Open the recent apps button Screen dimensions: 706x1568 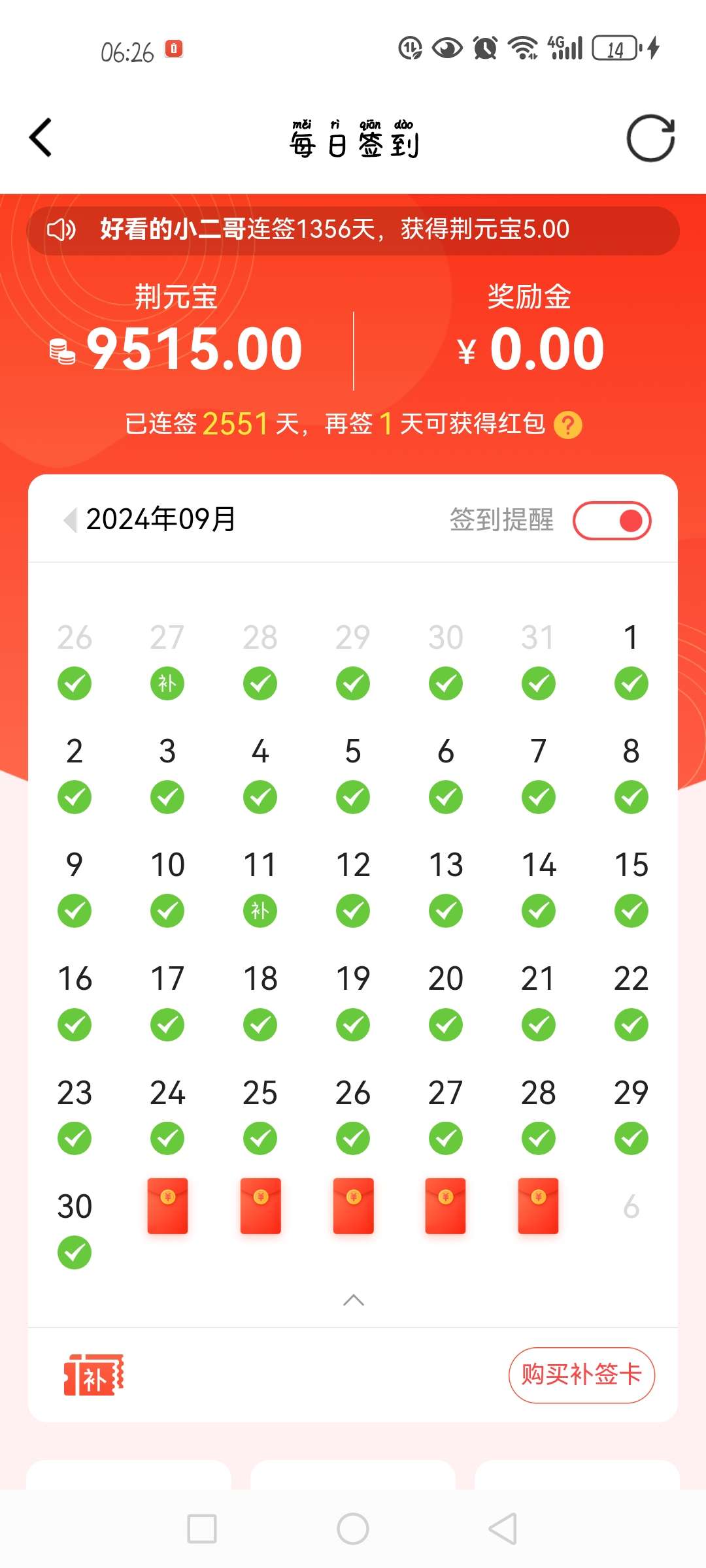click(202, 1529)
